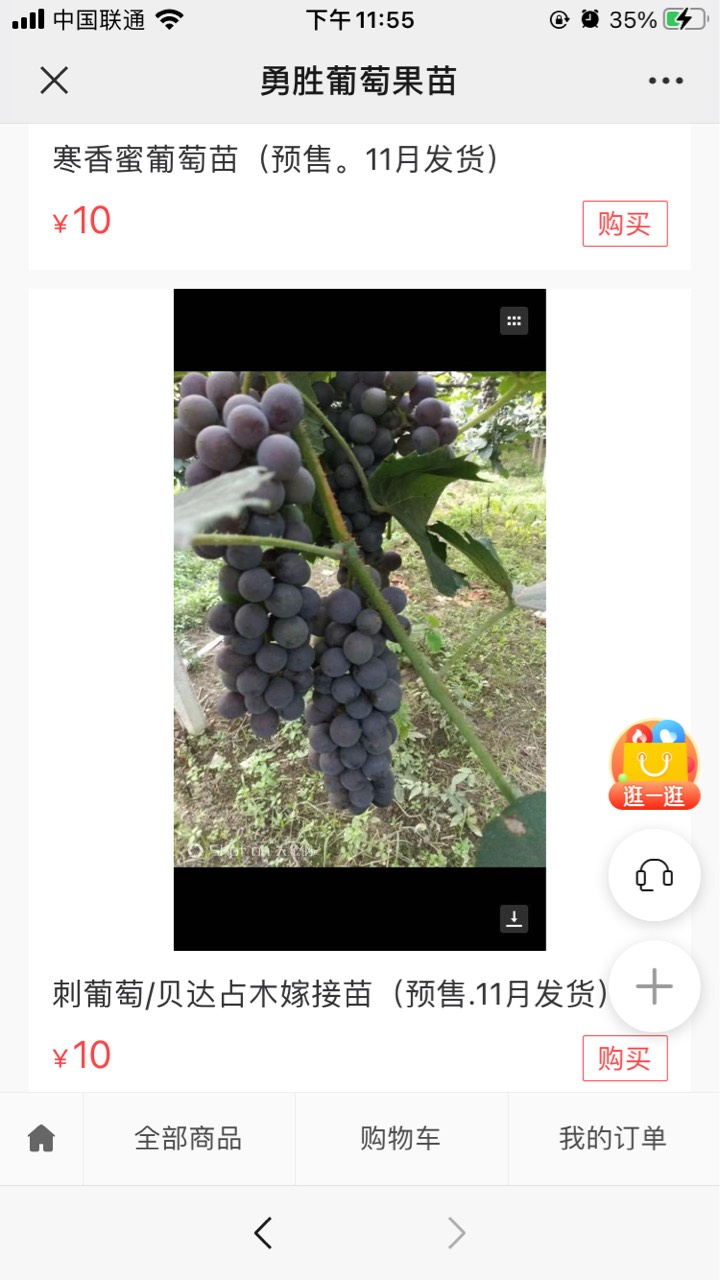
Task: Go back with the browser back arrow
Action: 263,1233
